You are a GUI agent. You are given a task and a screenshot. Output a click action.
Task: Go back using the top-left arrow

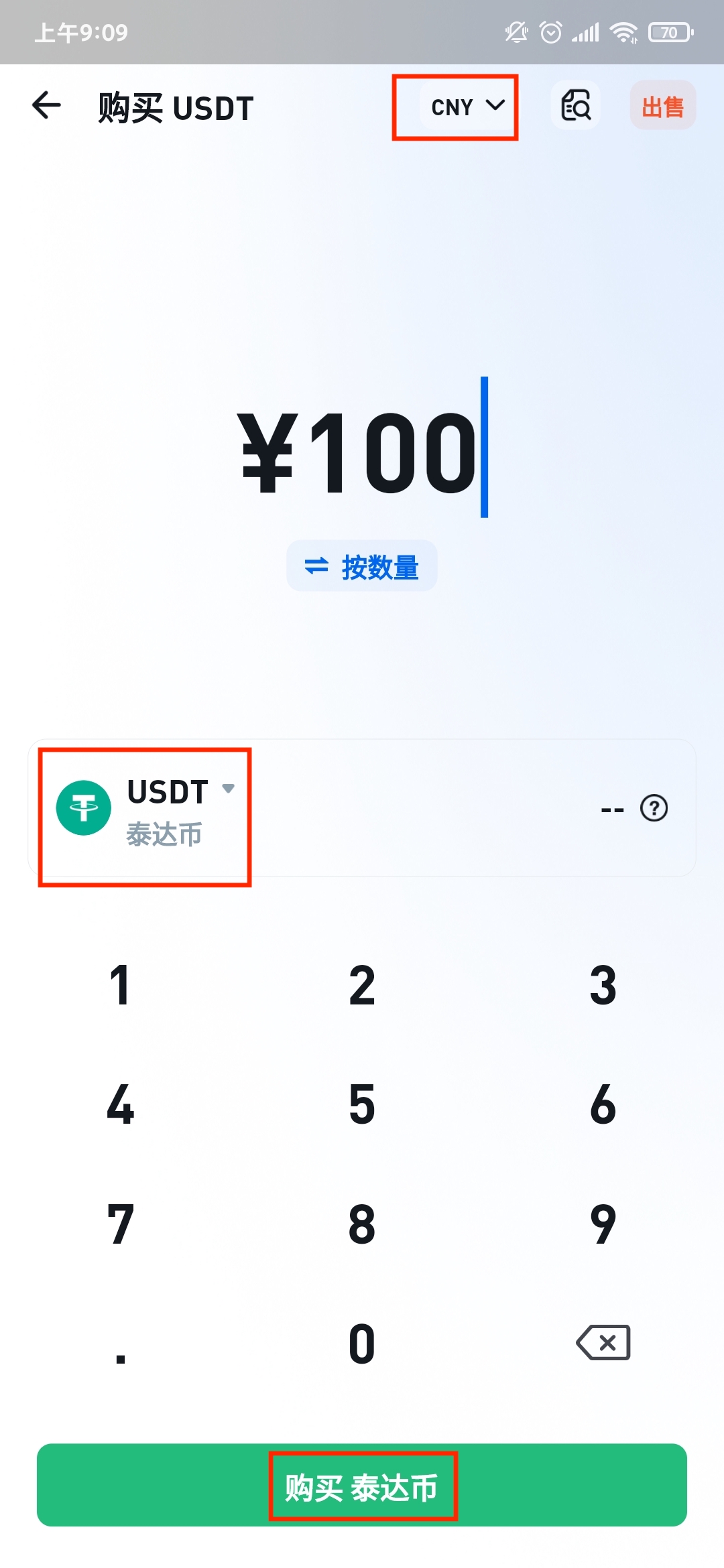pyautogui.click(x=46, y=106)
